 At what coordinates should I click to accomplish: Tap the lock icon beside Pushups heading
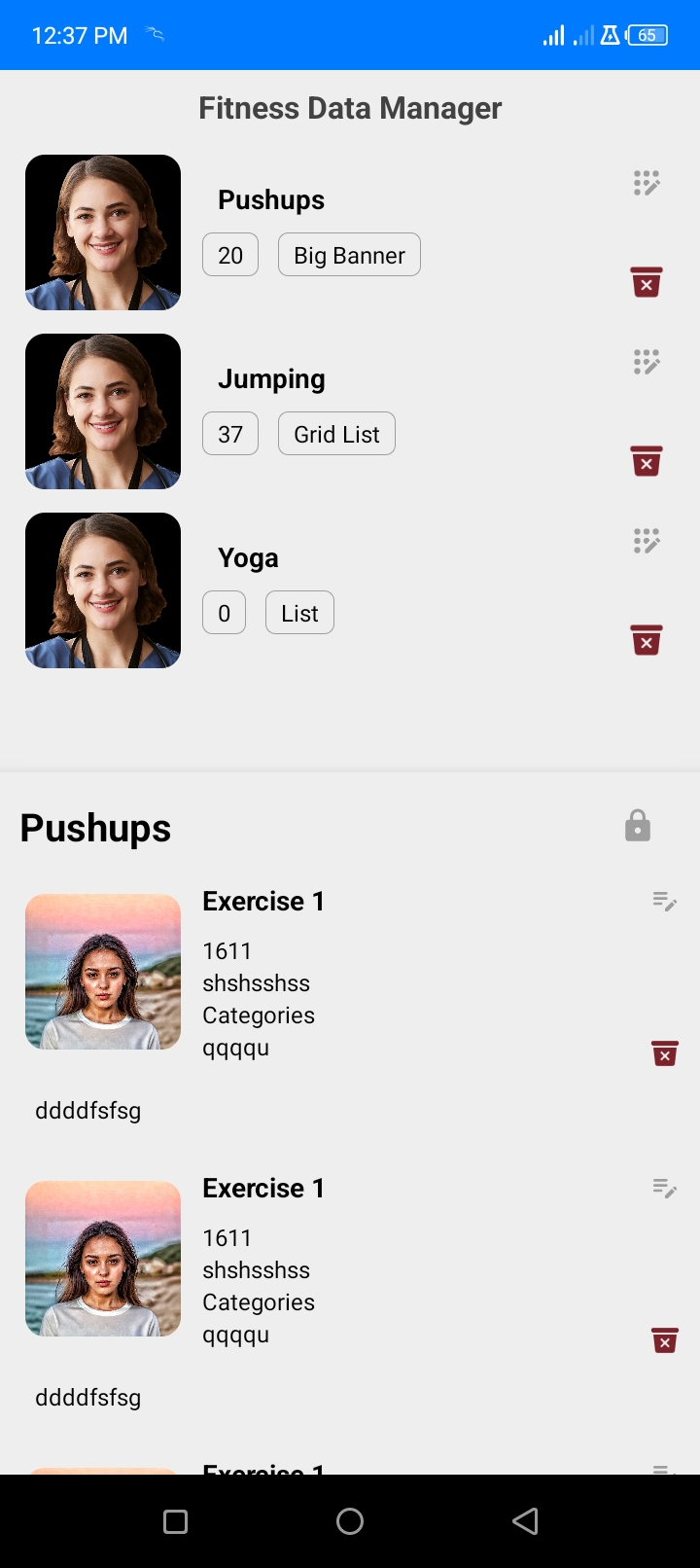pyautogui.click(x=638, y=826)
